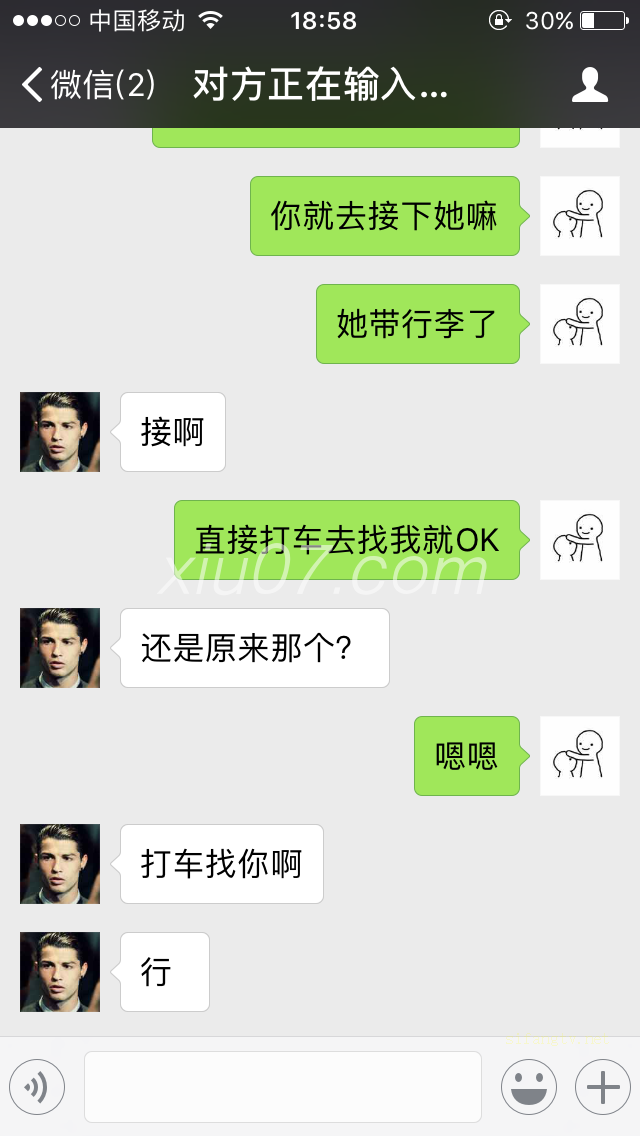This screenshot has height=1136, width=640.
Task: Open the plus attachments menu
Action: [x=603, y=1087]
